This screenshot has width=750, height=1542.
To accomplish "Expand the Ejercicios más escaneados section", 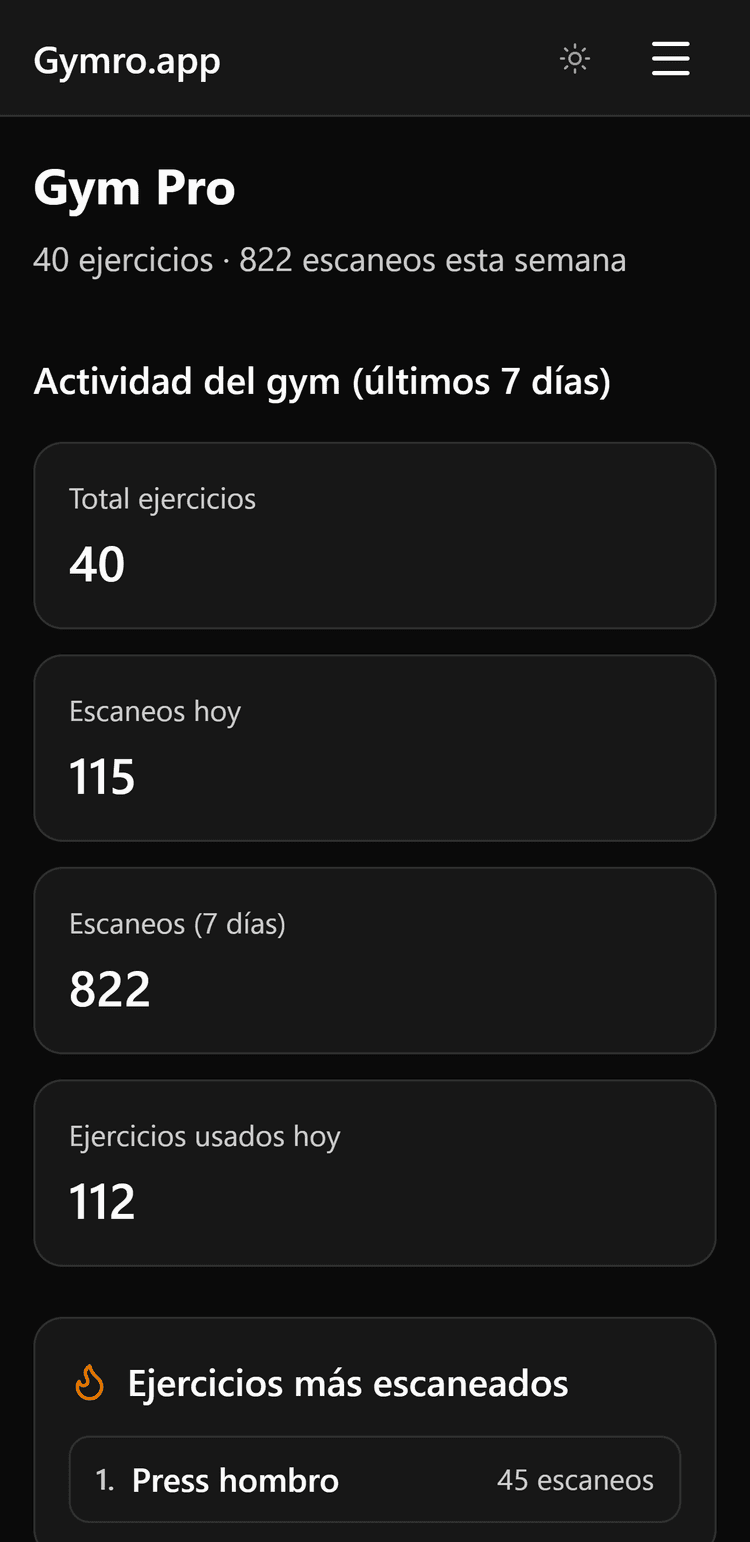I will tap(348, 1383).
